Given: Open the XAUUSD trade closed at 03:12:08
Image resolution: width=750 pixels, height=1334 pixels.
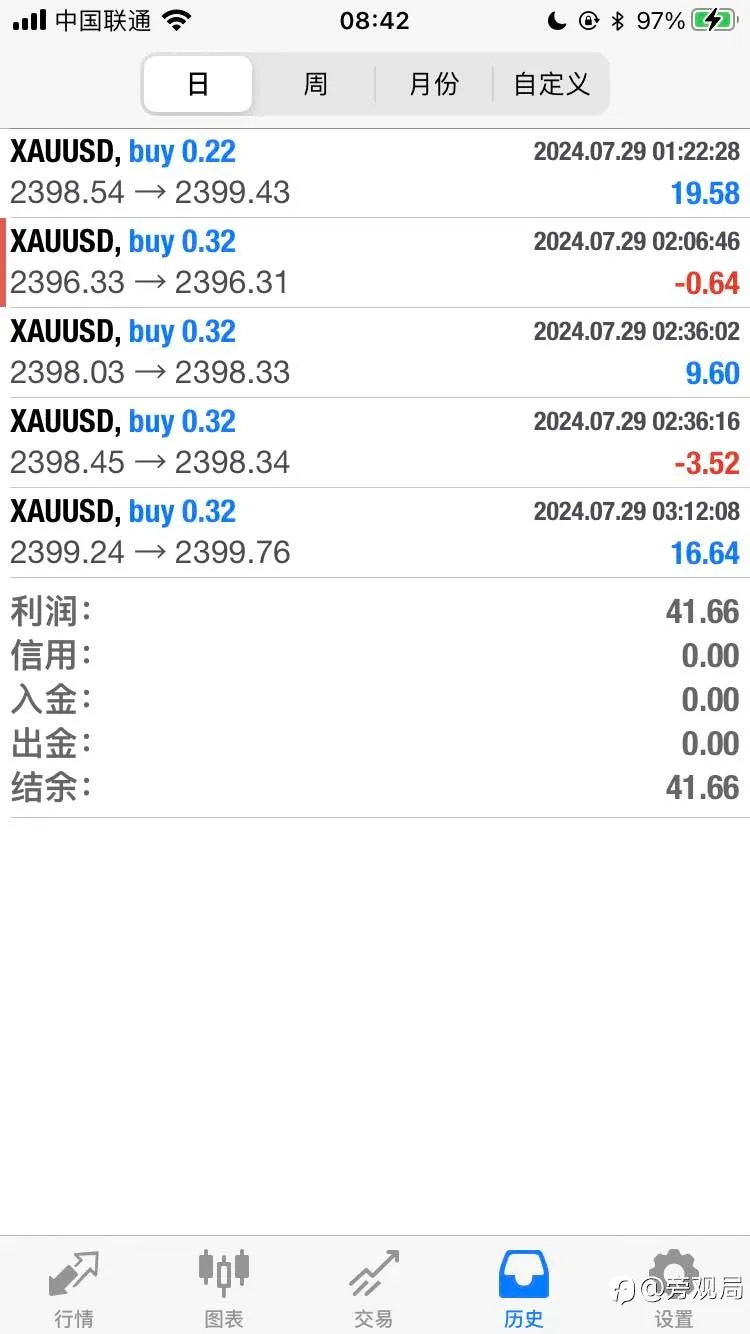Looking at the screenshot, I should [375, 533].
